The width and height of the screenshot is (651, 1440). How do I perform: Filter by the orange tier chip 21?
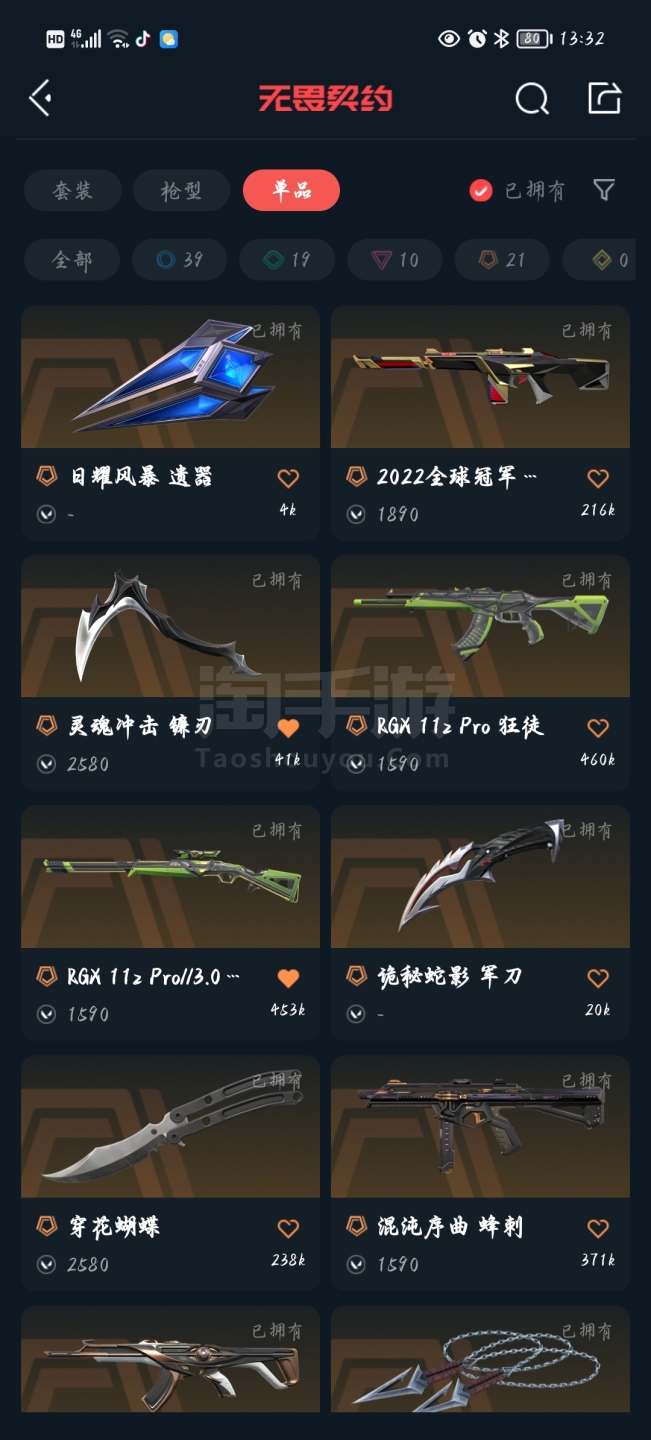click(502, 260)
